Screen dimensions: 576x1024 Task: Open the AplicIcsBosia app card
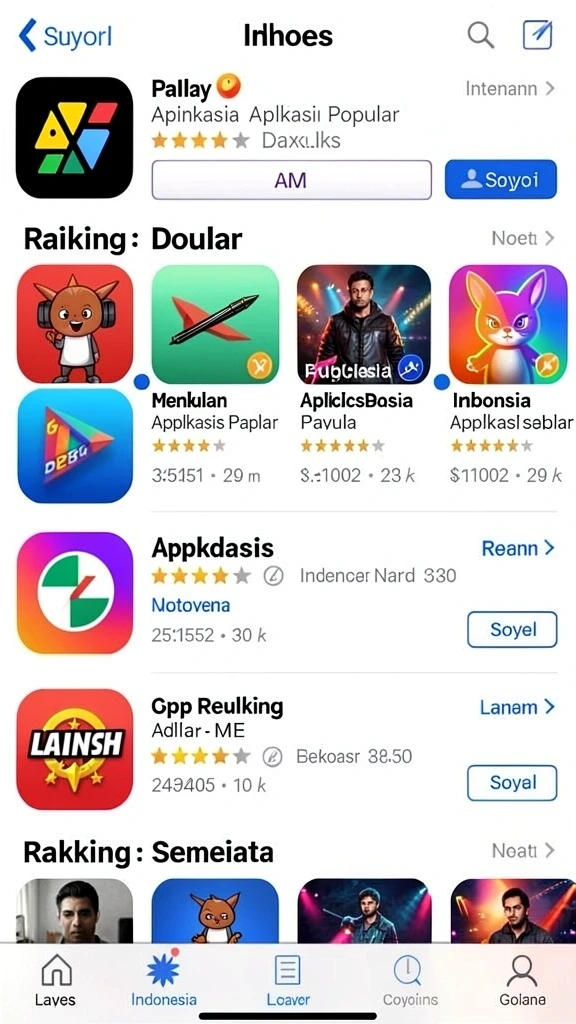[x=363, y=374]
